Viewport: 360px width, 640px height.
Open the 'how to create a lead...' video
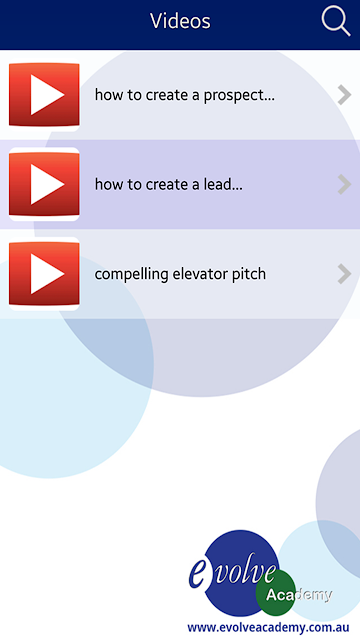180,184
